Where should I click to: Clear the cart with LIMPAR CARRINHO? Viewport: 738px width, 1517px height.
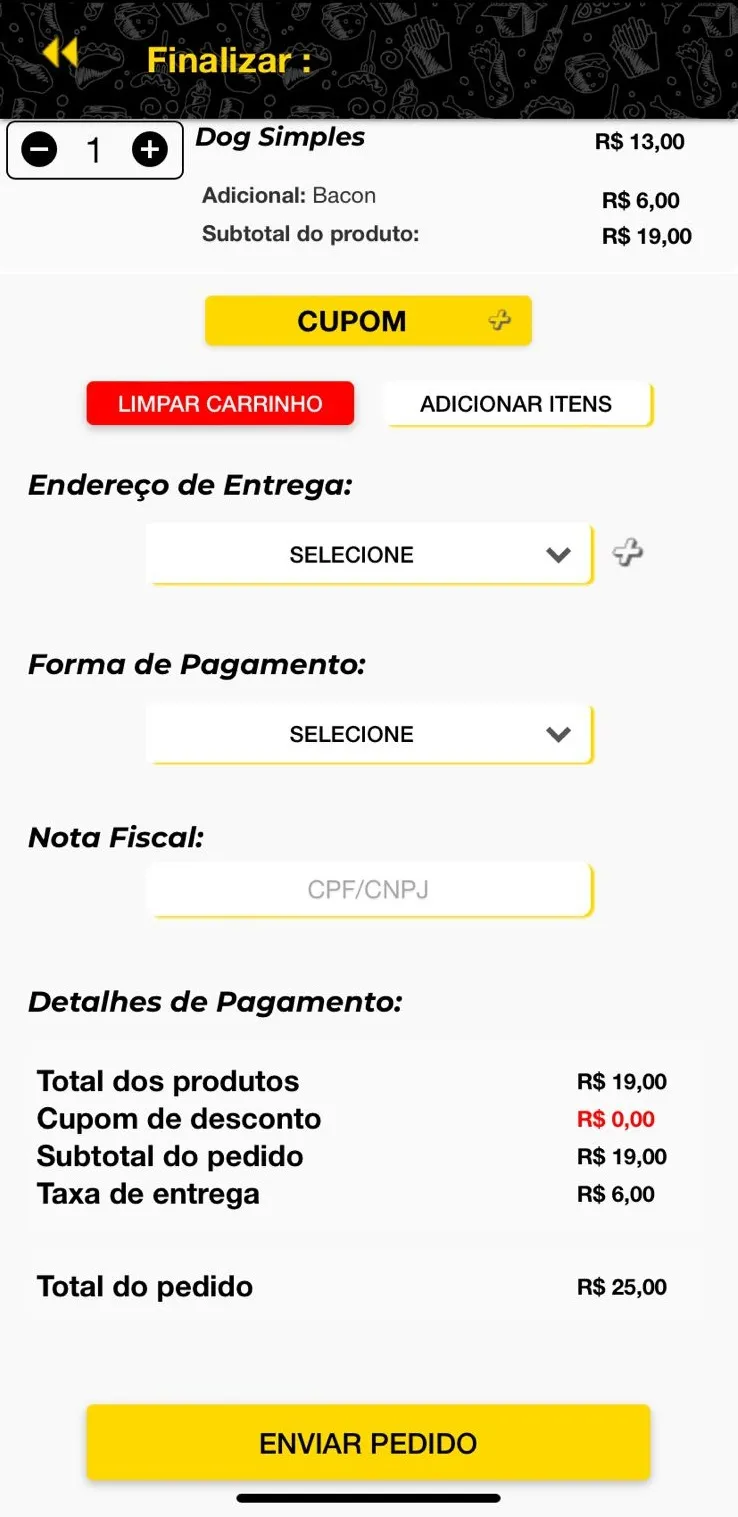coord(220,404)
